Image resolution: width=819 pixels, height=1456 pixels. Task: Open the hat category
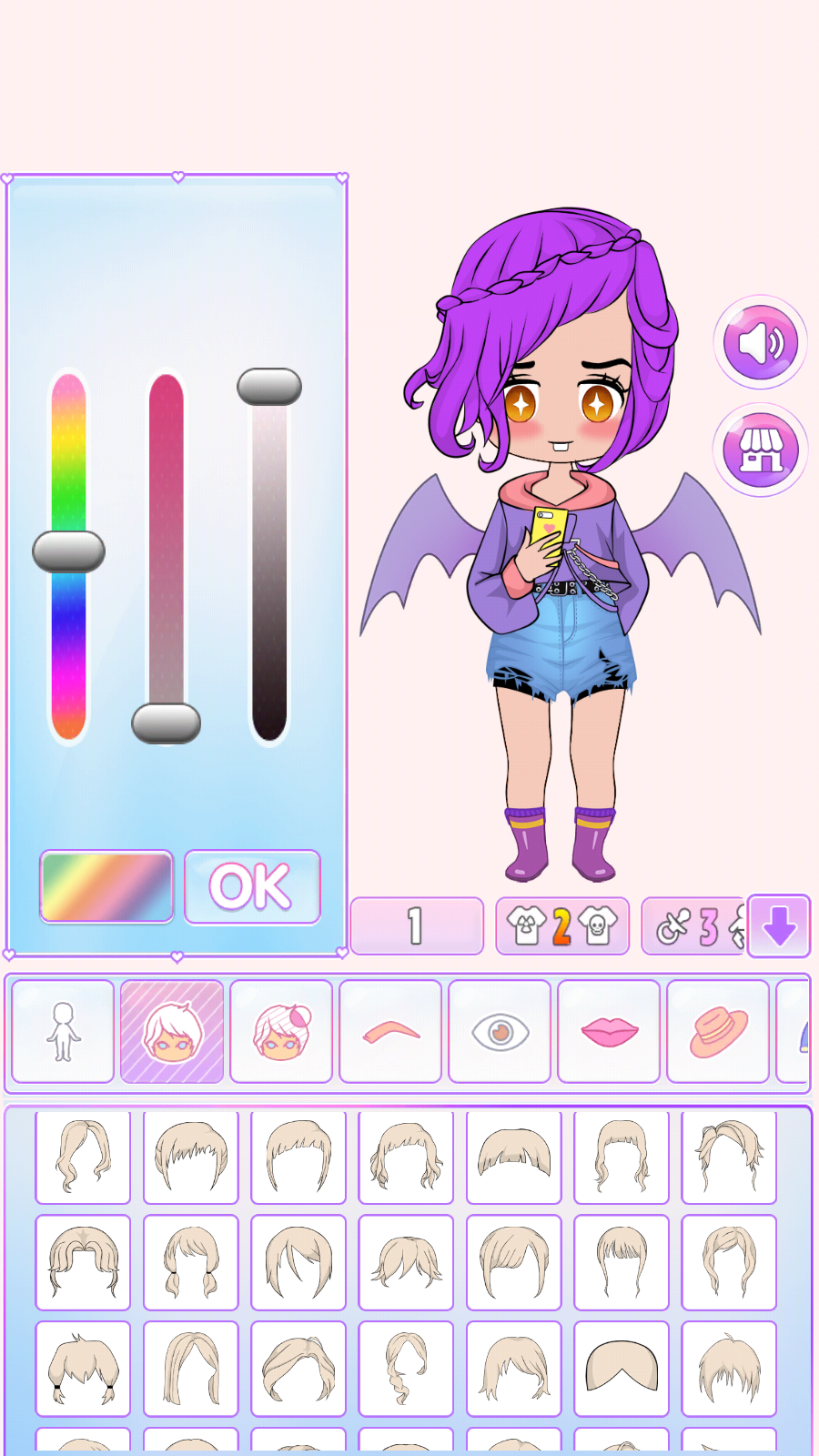(x=718, y=1031)
